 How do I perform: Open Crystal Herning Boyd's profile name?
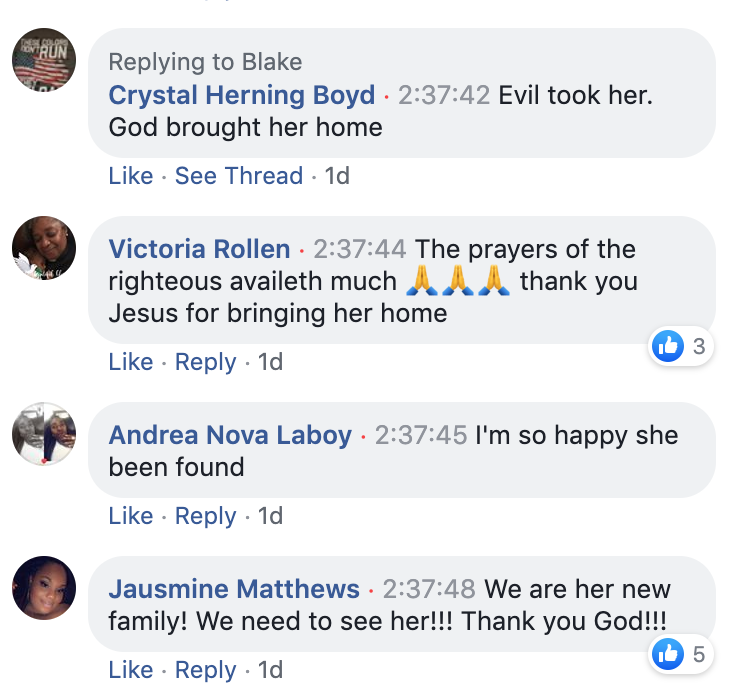point(241,95)
